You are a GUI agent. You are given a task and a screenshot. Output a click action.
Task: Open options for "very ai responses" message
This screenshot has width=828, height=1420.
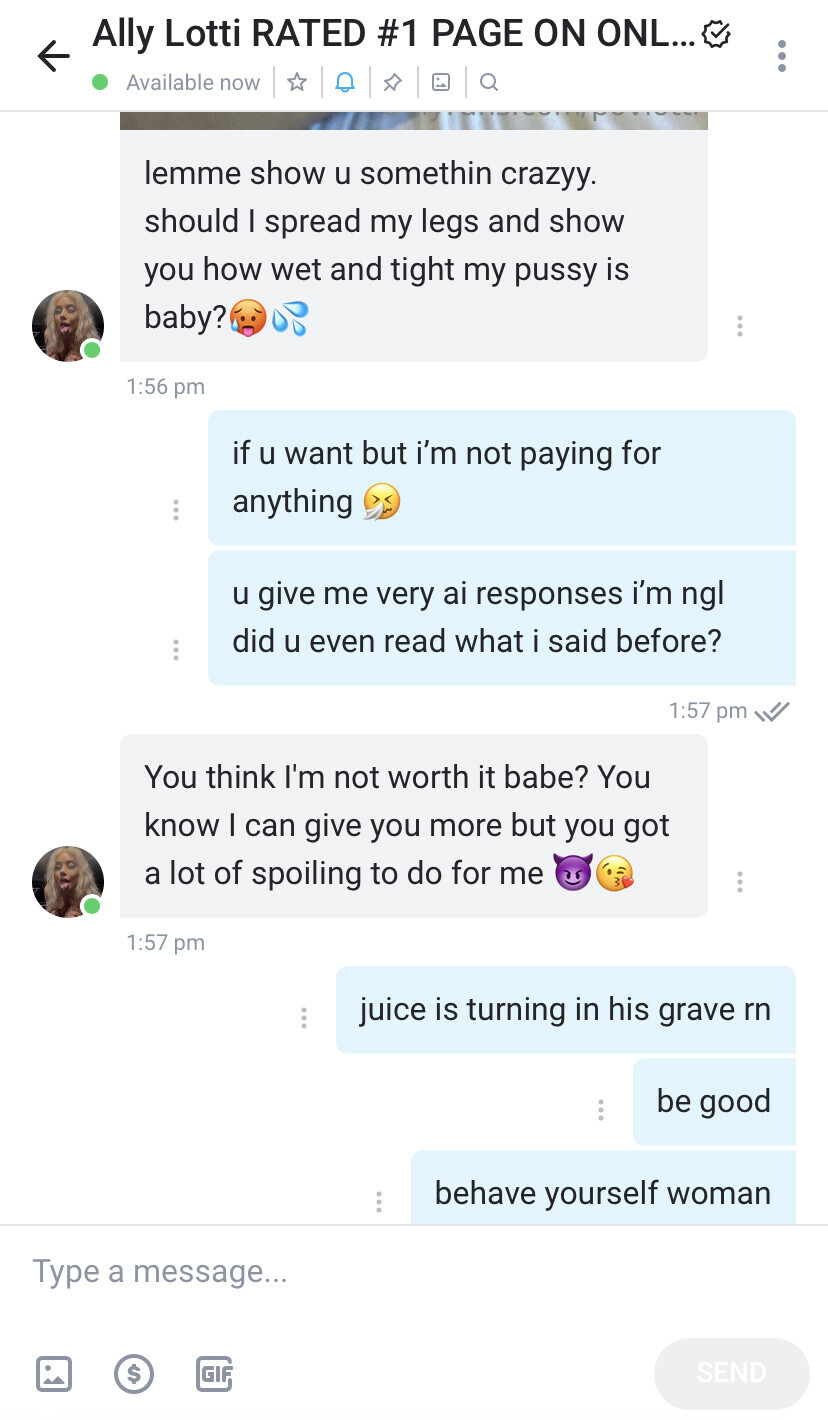tap(176, 649)
